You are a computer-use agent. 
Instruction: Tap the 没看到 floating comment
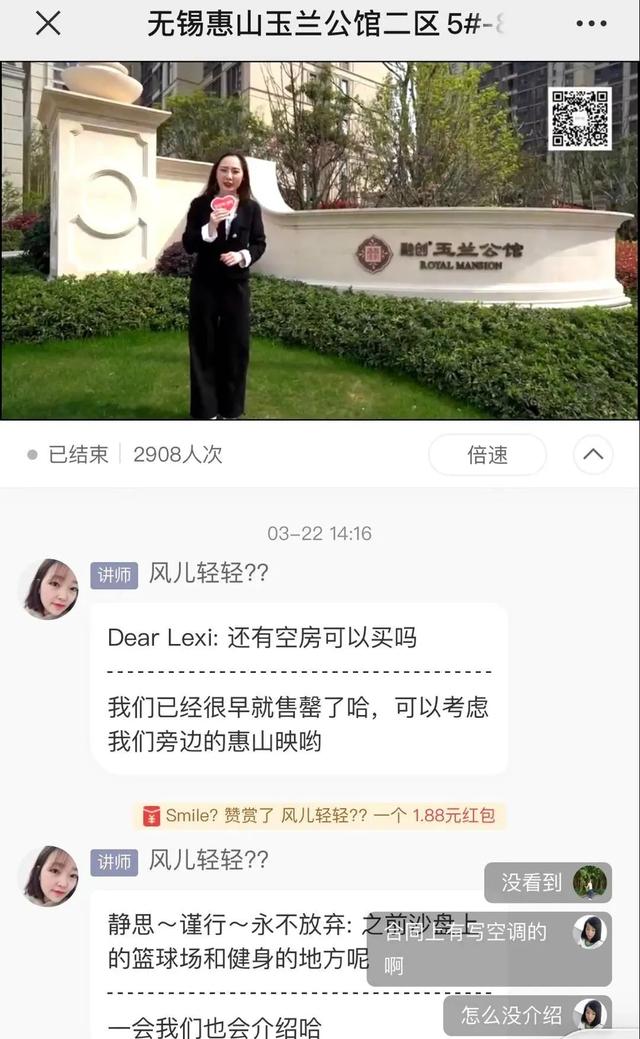[x=532, y=882]
